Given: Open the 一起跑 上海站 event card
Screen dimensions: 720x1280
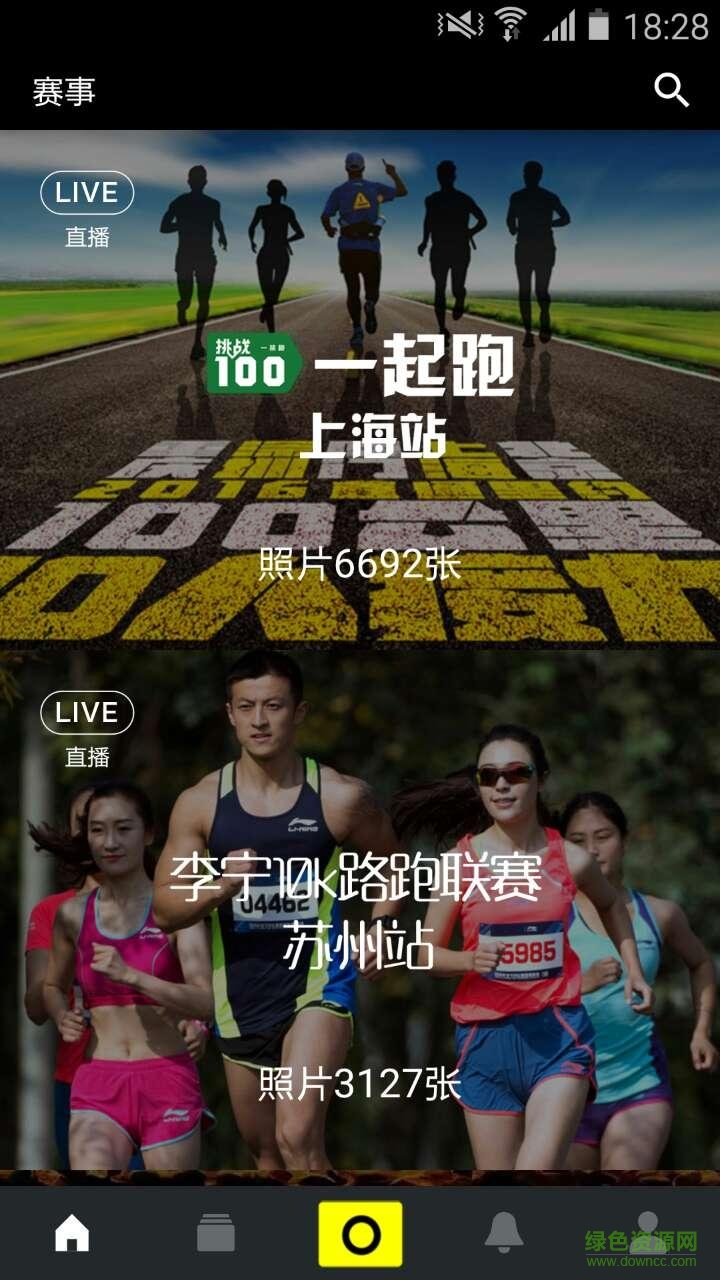Looking at the screenshot, I should tap(360, 390).
